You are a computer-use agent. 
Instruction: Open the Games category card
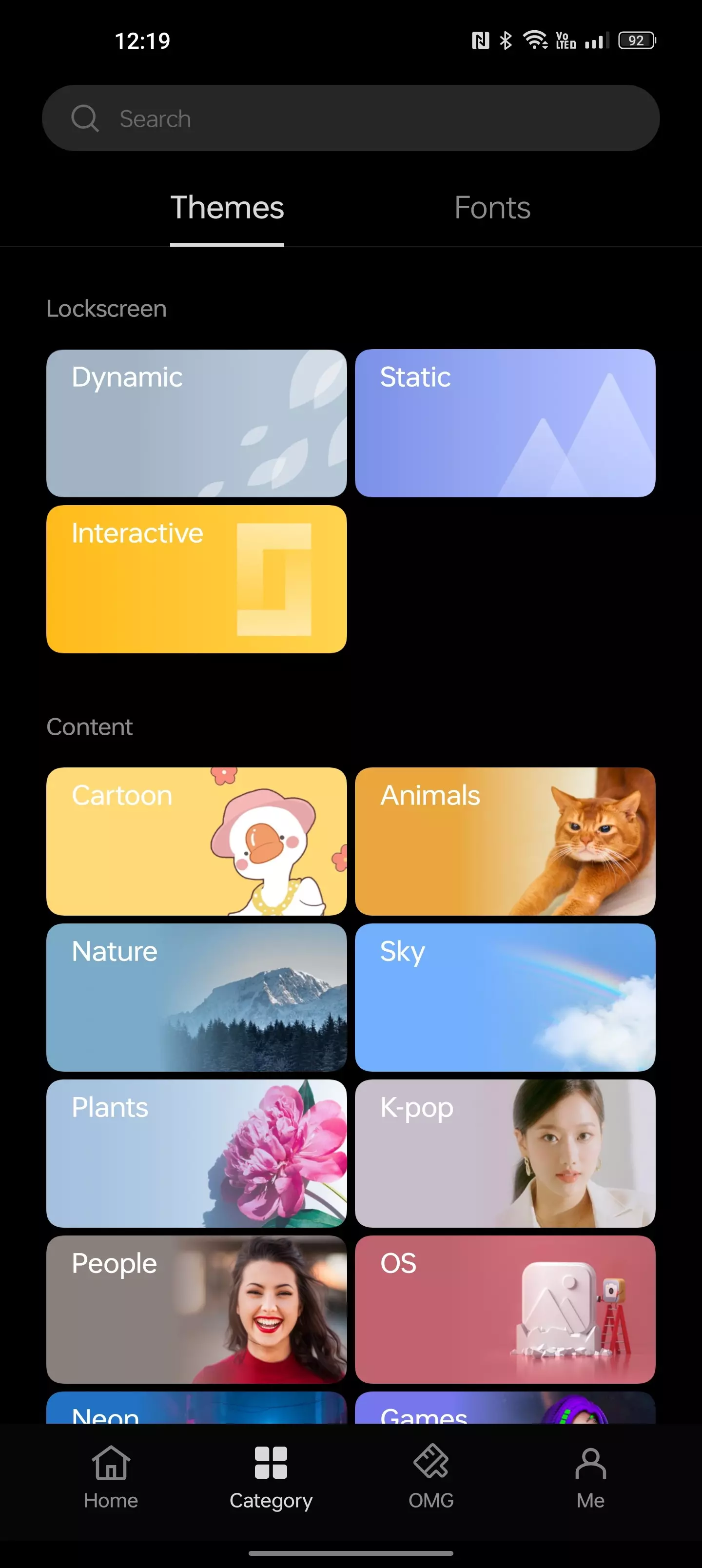pyautogui.click(x=505, y=1409)
